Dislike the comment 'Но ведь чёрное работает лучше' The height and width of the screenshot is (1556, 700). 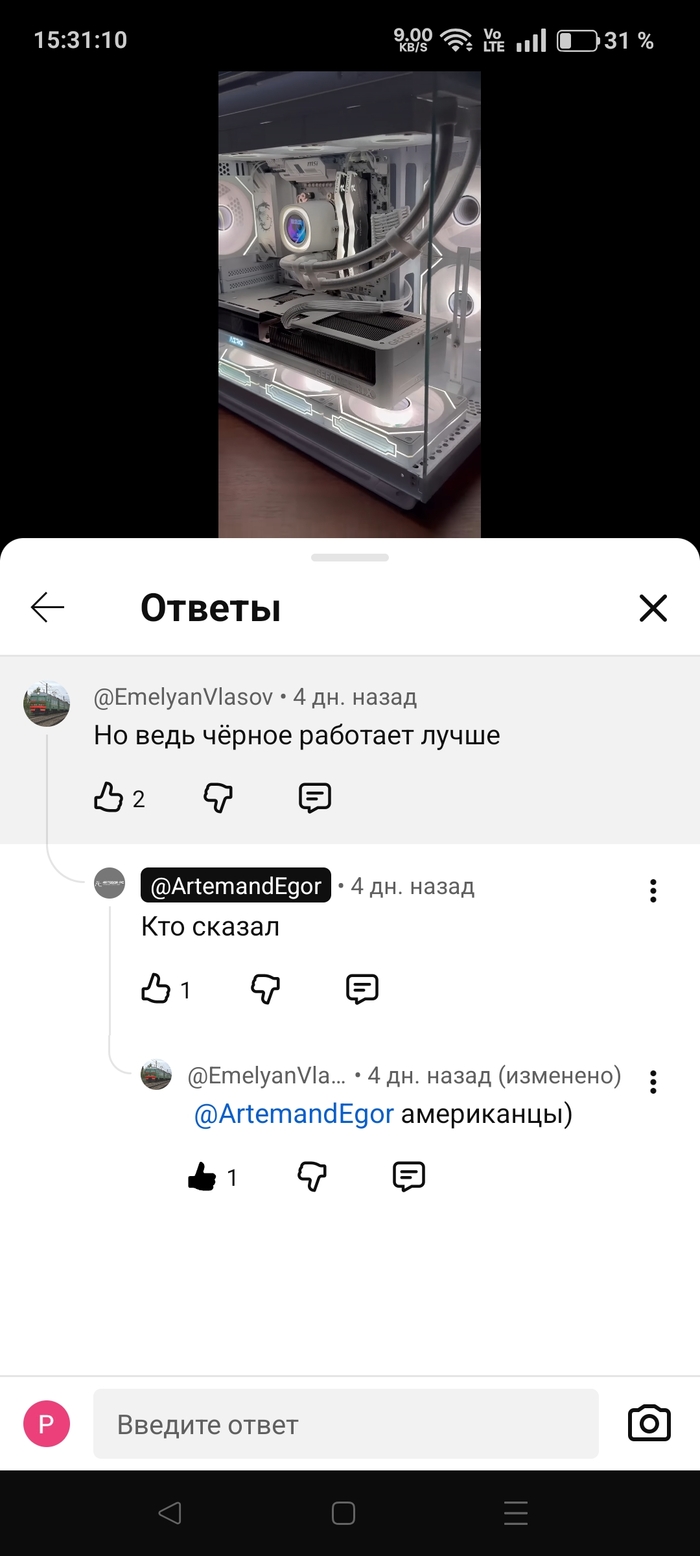(x=218, y=797)
